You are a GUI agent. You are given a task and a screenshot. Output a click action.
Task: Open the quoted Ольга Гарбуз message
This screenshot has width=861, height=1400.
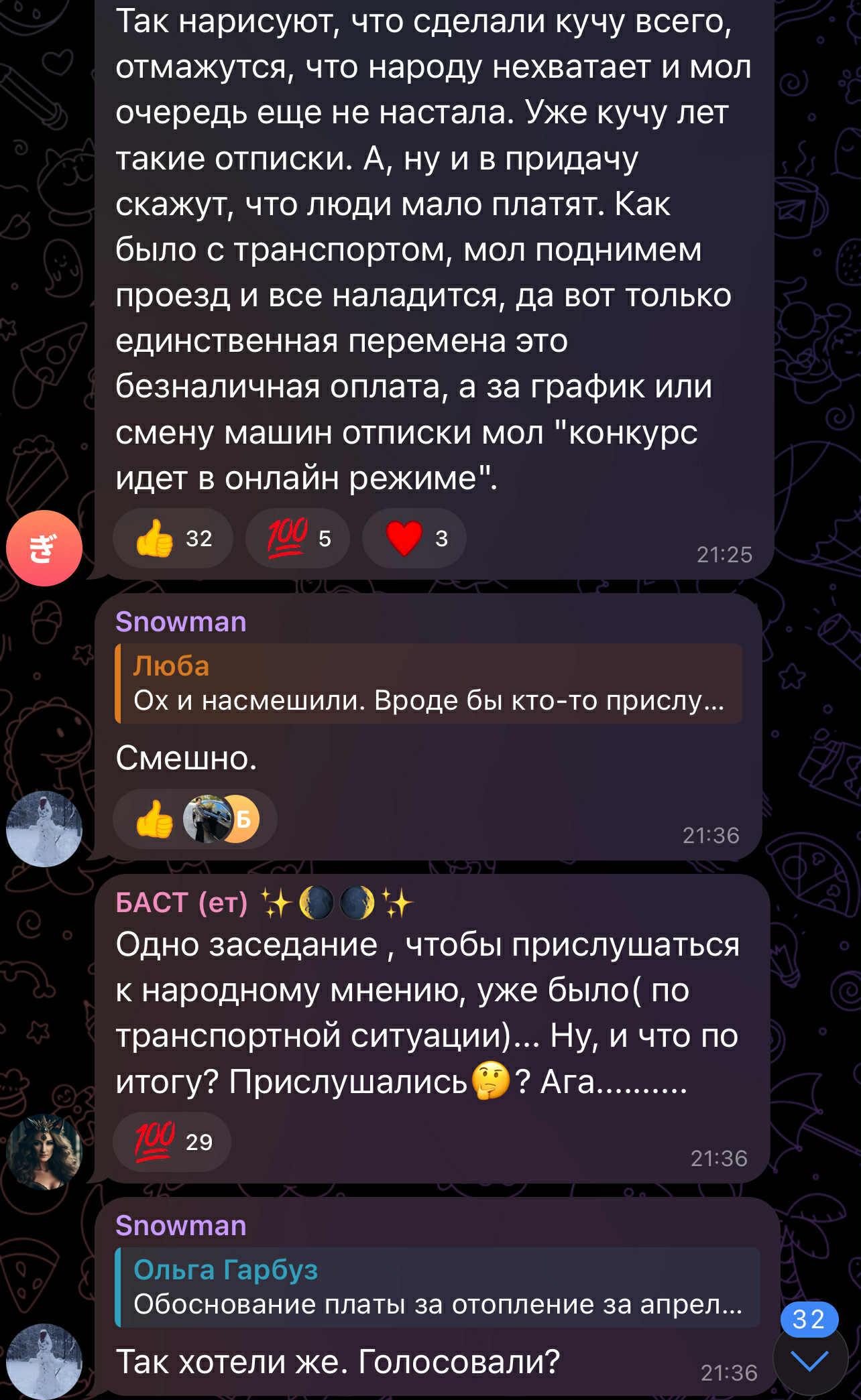coord(437,1287)
